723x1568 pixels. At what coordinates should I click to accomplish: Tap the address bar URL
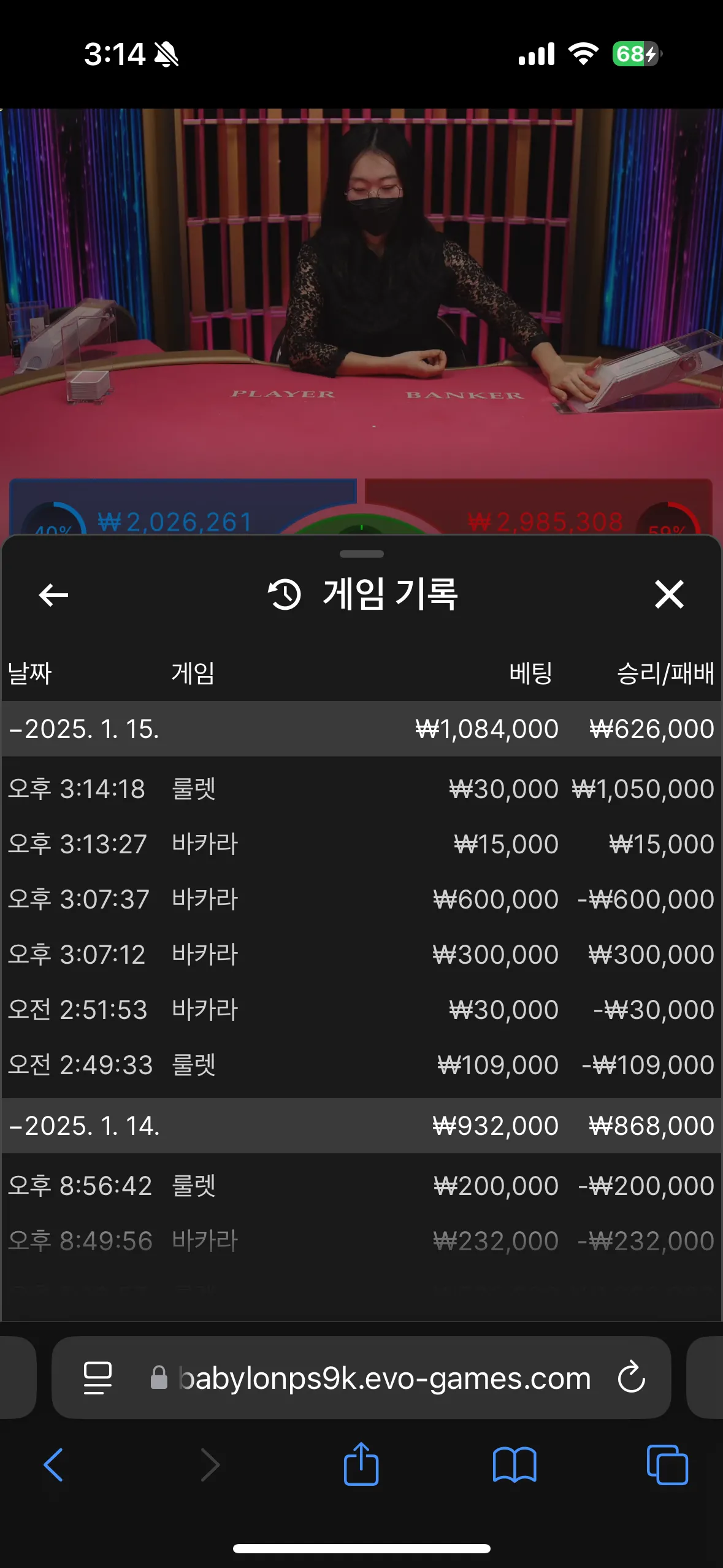(384, 1378)
